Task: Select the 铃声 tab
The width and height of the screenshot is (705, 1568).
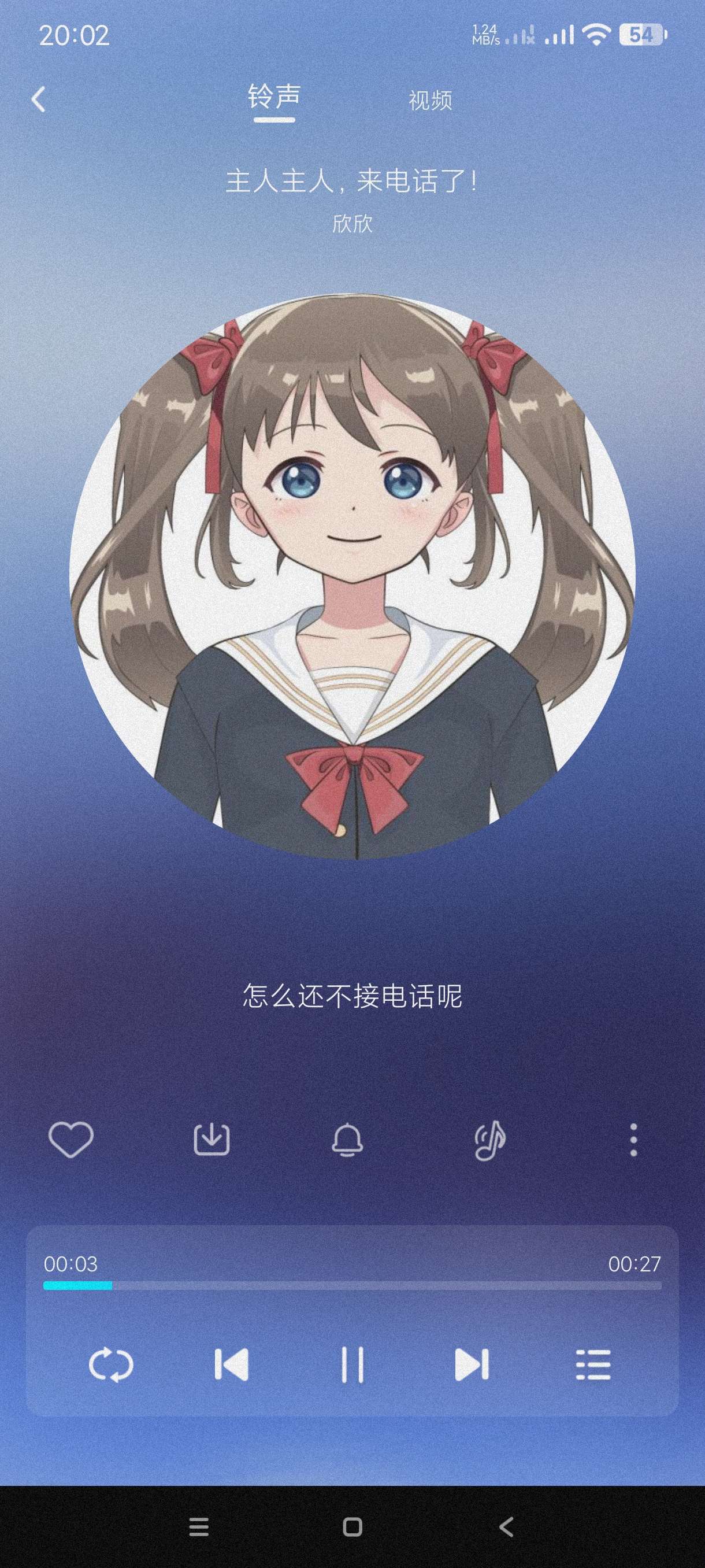Action: pos(274,97)
